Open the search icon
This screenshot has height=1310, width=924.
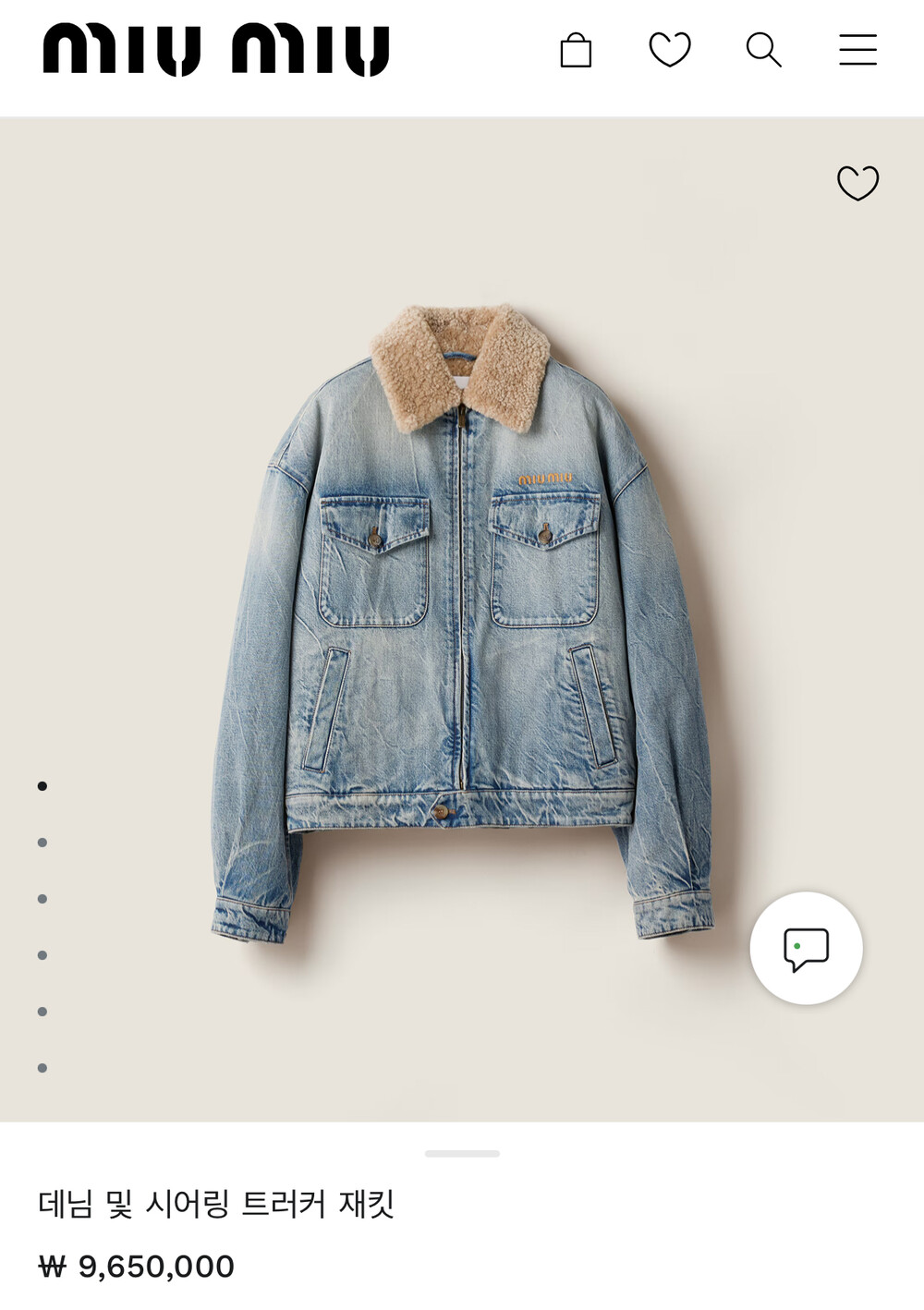point(763,50)
